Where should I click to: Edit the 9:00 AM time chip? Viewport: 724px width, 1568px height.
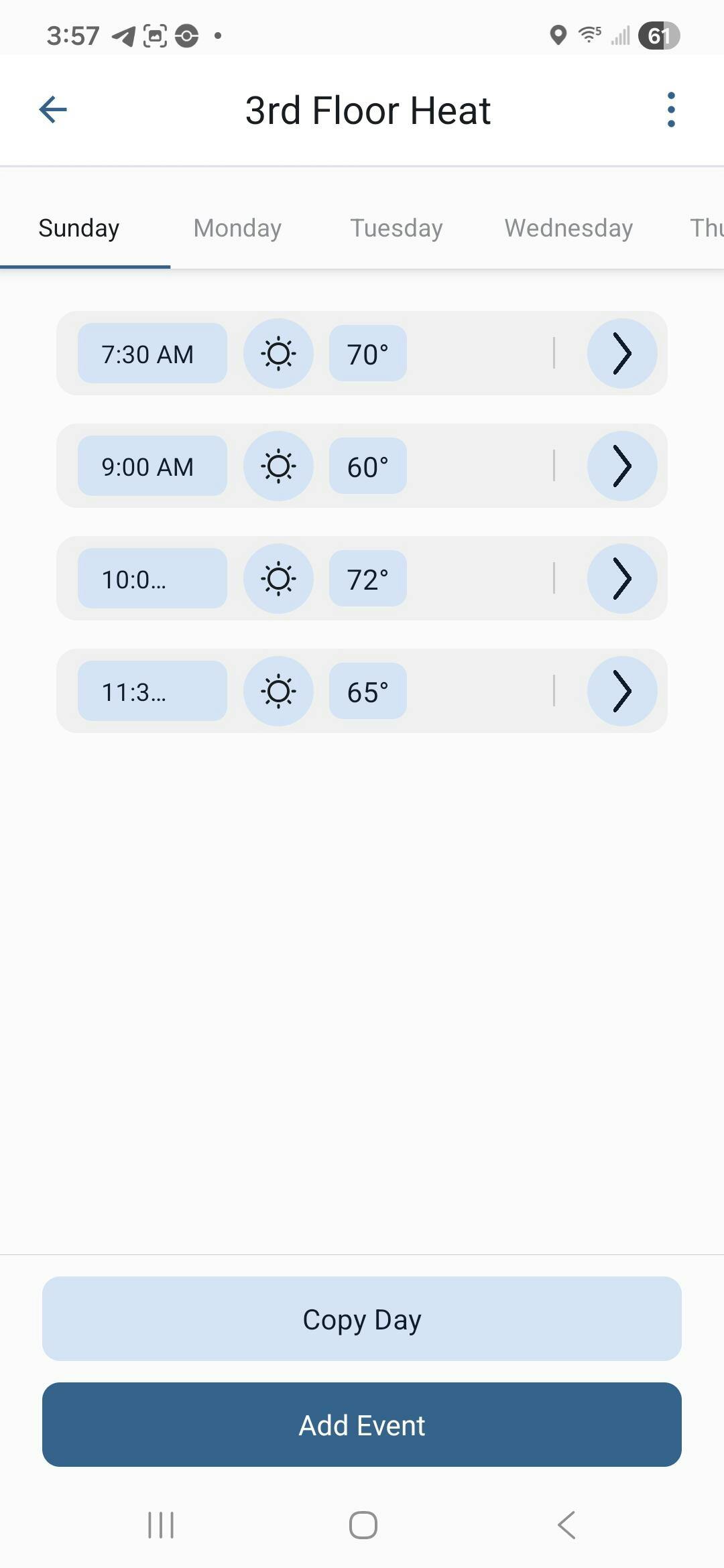pos(152,466)
